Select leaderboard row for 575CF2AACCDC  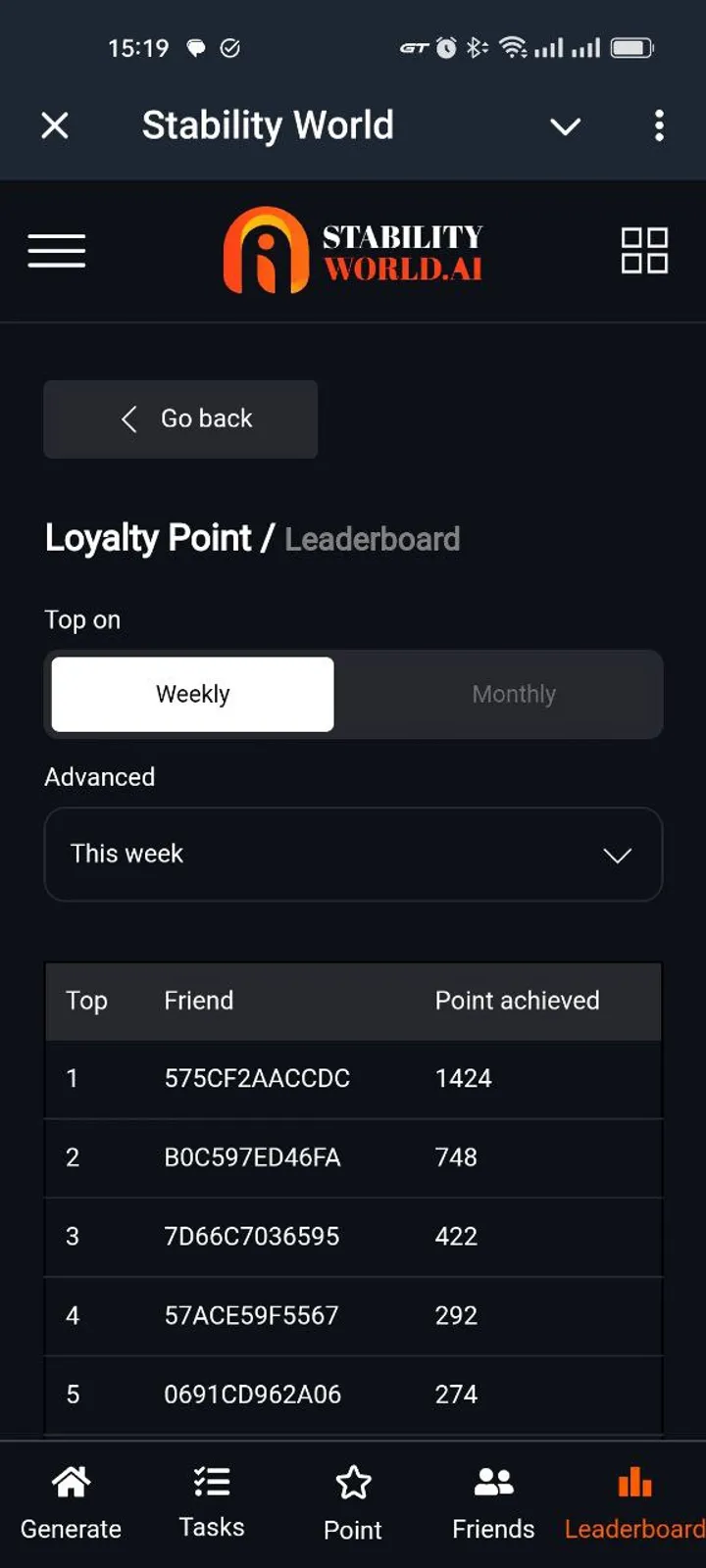point(353,1078)
